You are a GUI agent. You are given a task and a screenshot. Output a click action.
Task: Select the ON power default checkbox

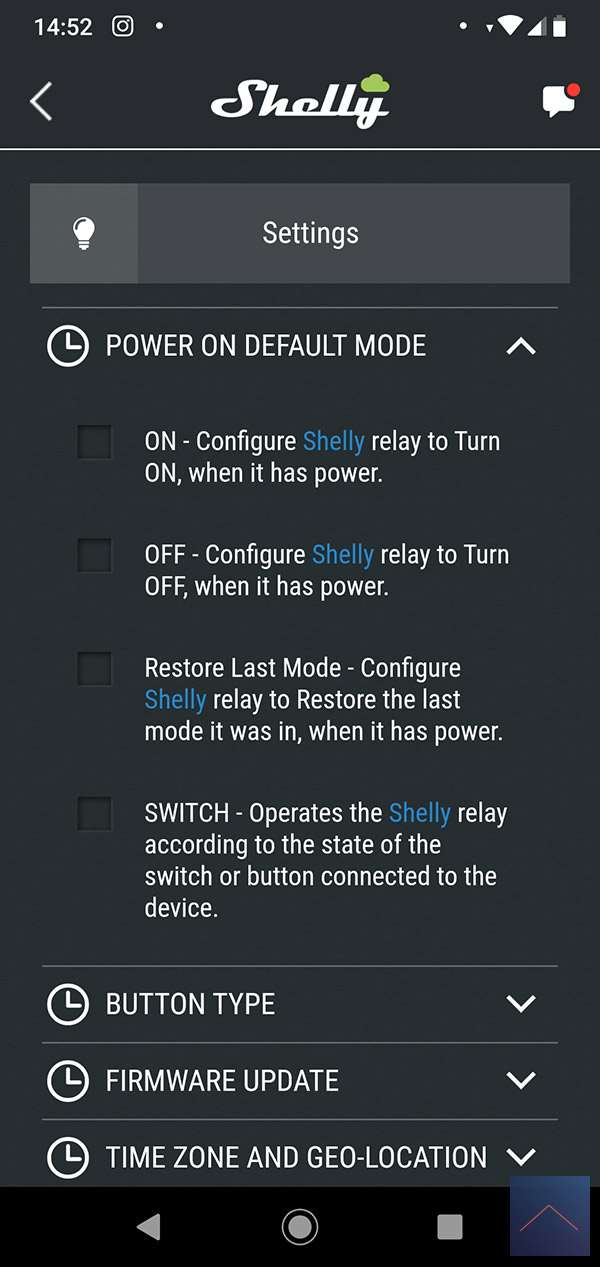[95, 442]
